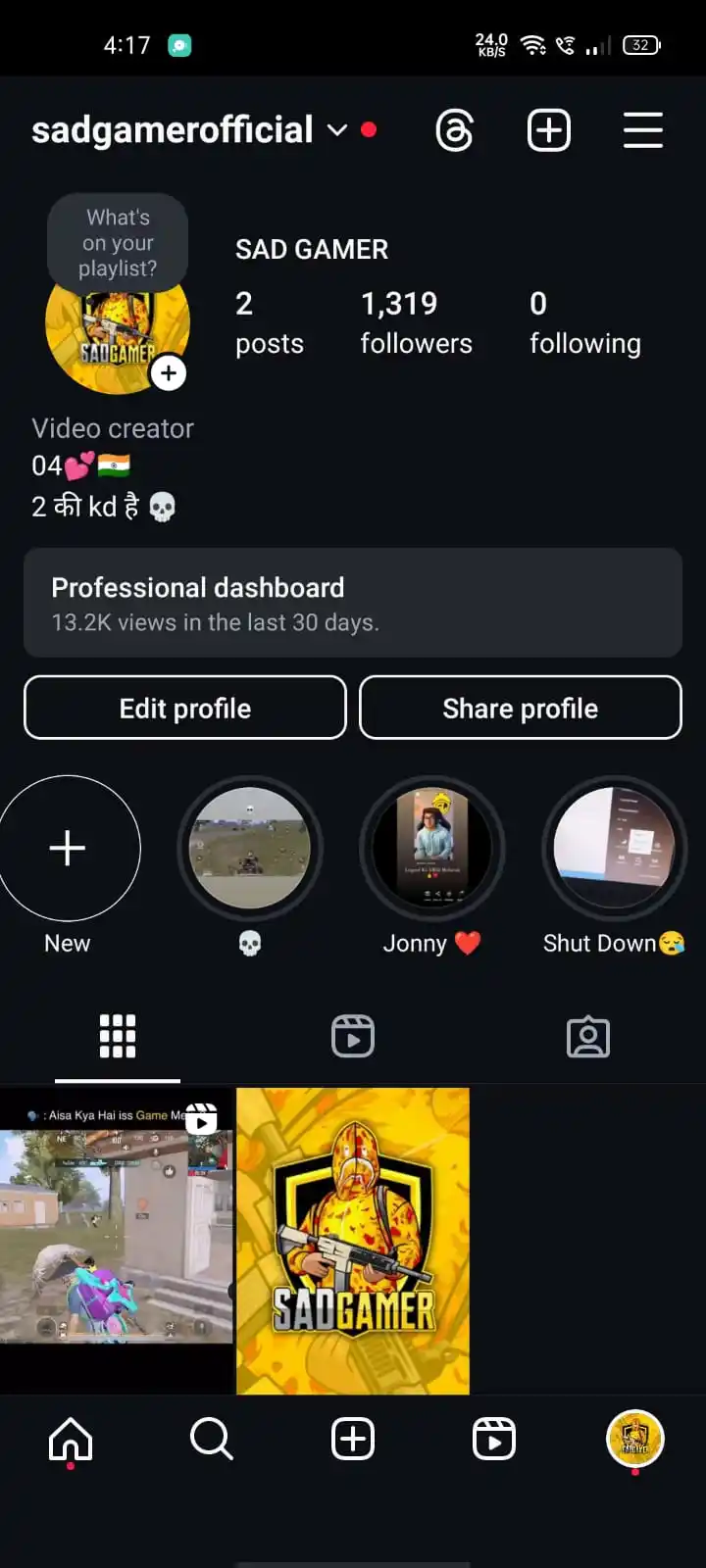Open the hamburger menu
The height and width of the screenshot is (1568, 706).
click(x=643, y=130)
